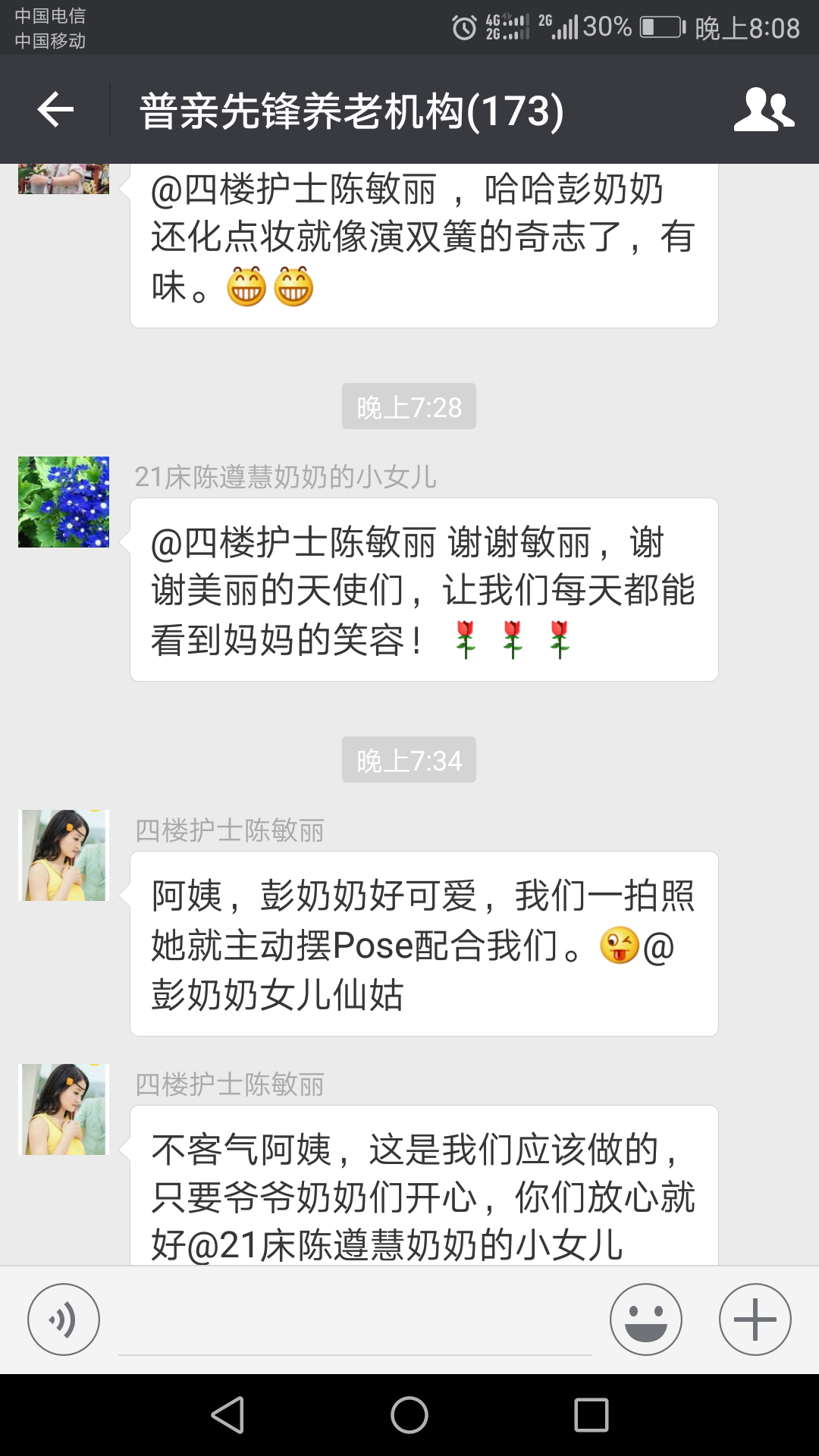Image resolution: width=819 pixels, height=1456 pixels.
Task: Open recent apps from navigation bar
Action: (591, 1415)
